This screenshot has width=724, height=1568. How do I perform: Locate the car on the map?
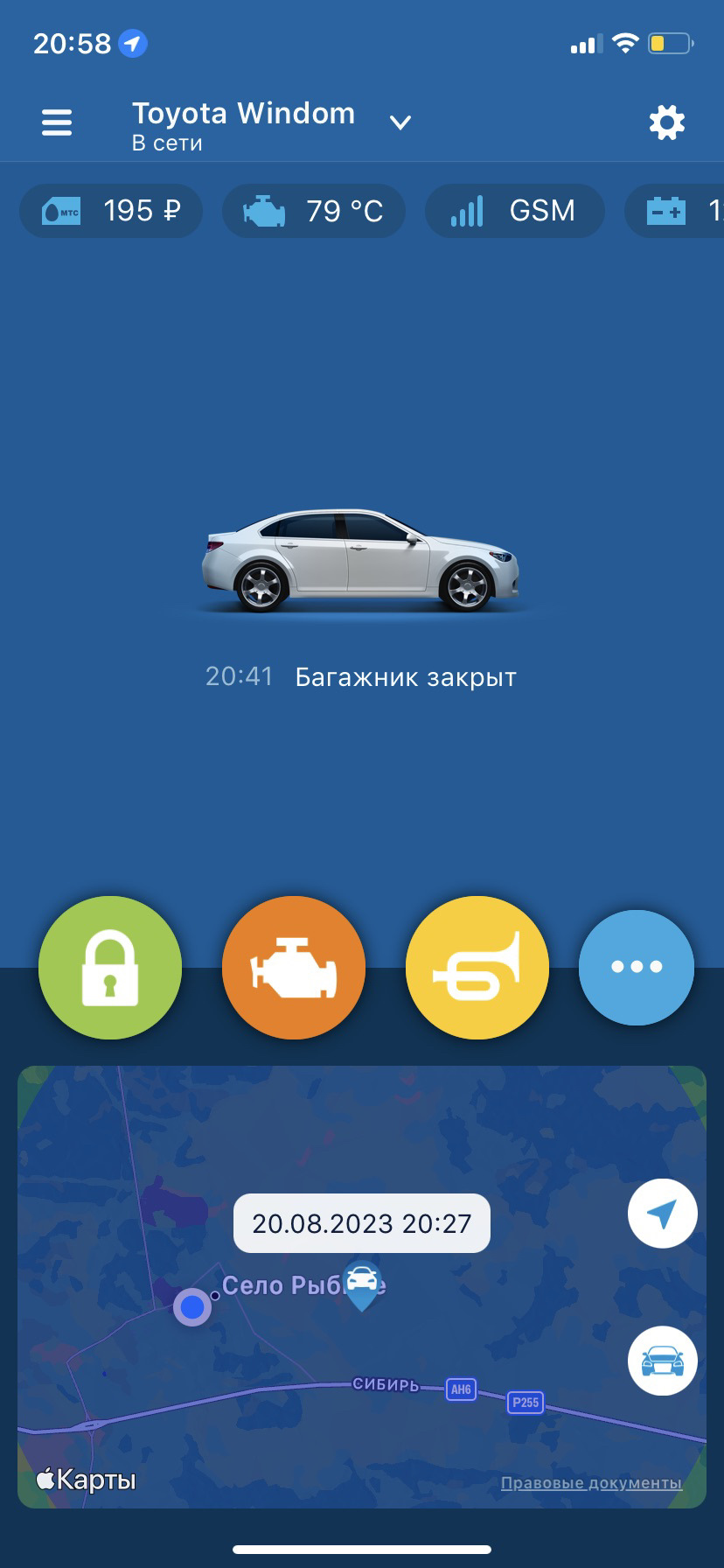(x=662, y=1361)
